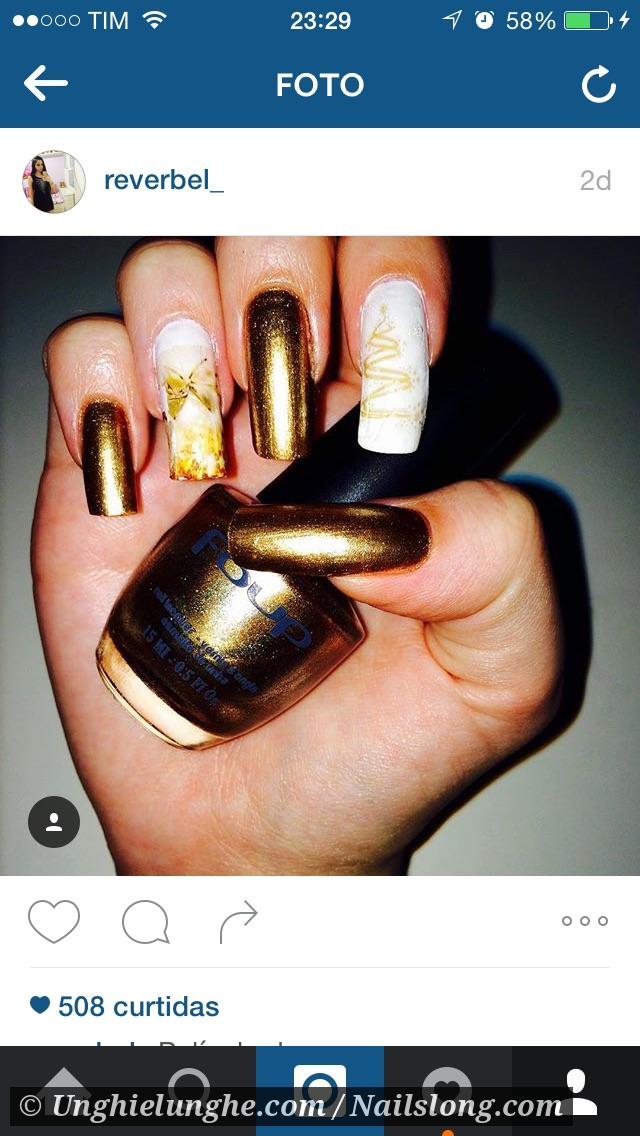The height and width of the screenshot is (1136, 640).
Task: Show tagged people on the photo
Action: click(54, 822)
